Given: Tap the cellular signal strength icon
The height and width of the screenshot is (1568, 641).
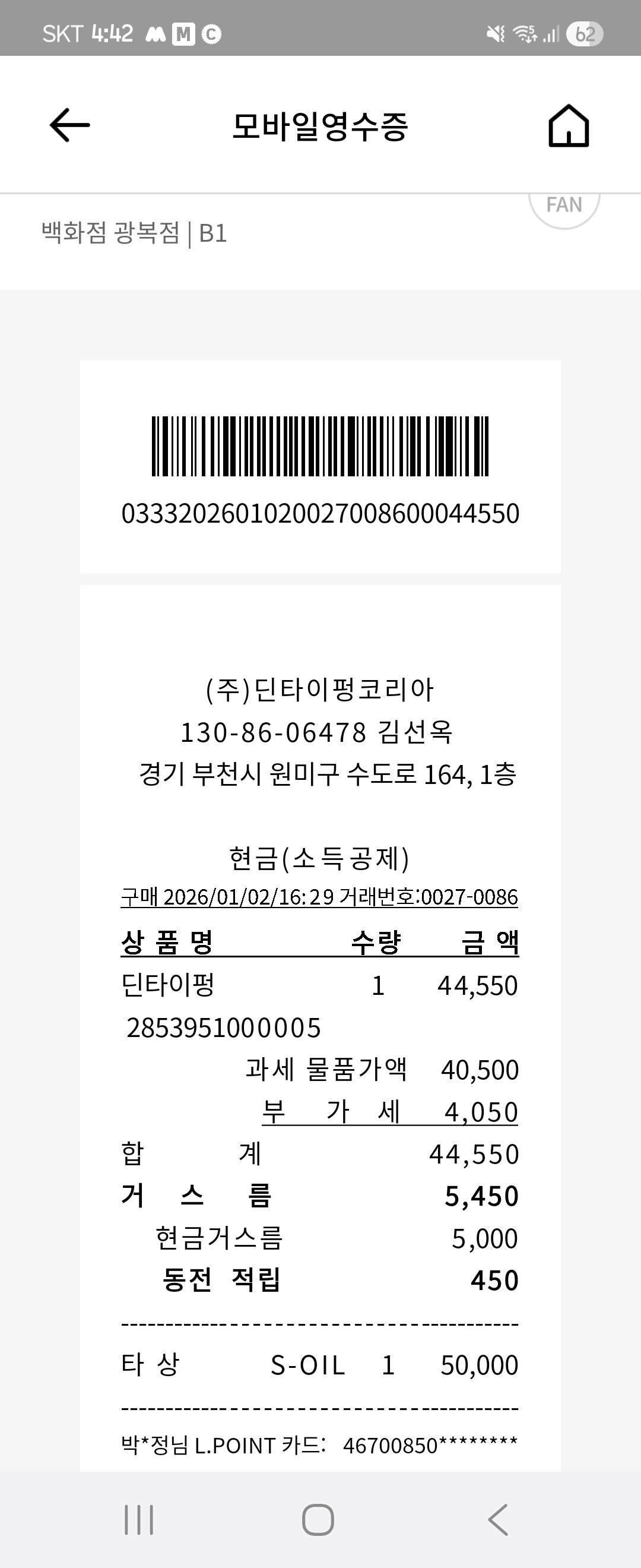Looking at the screenshot, I should 553,33.
